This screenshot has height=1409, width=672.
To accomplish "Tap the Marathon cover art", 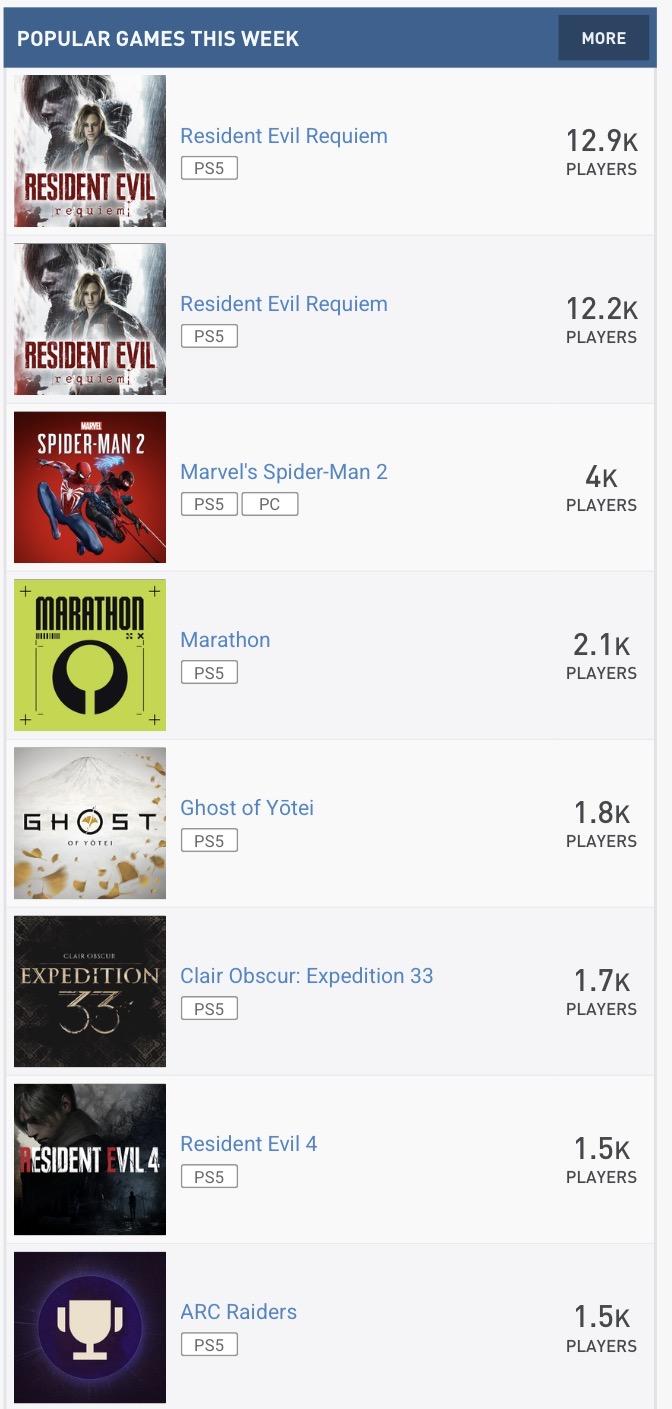I will [x=90, y=655].
